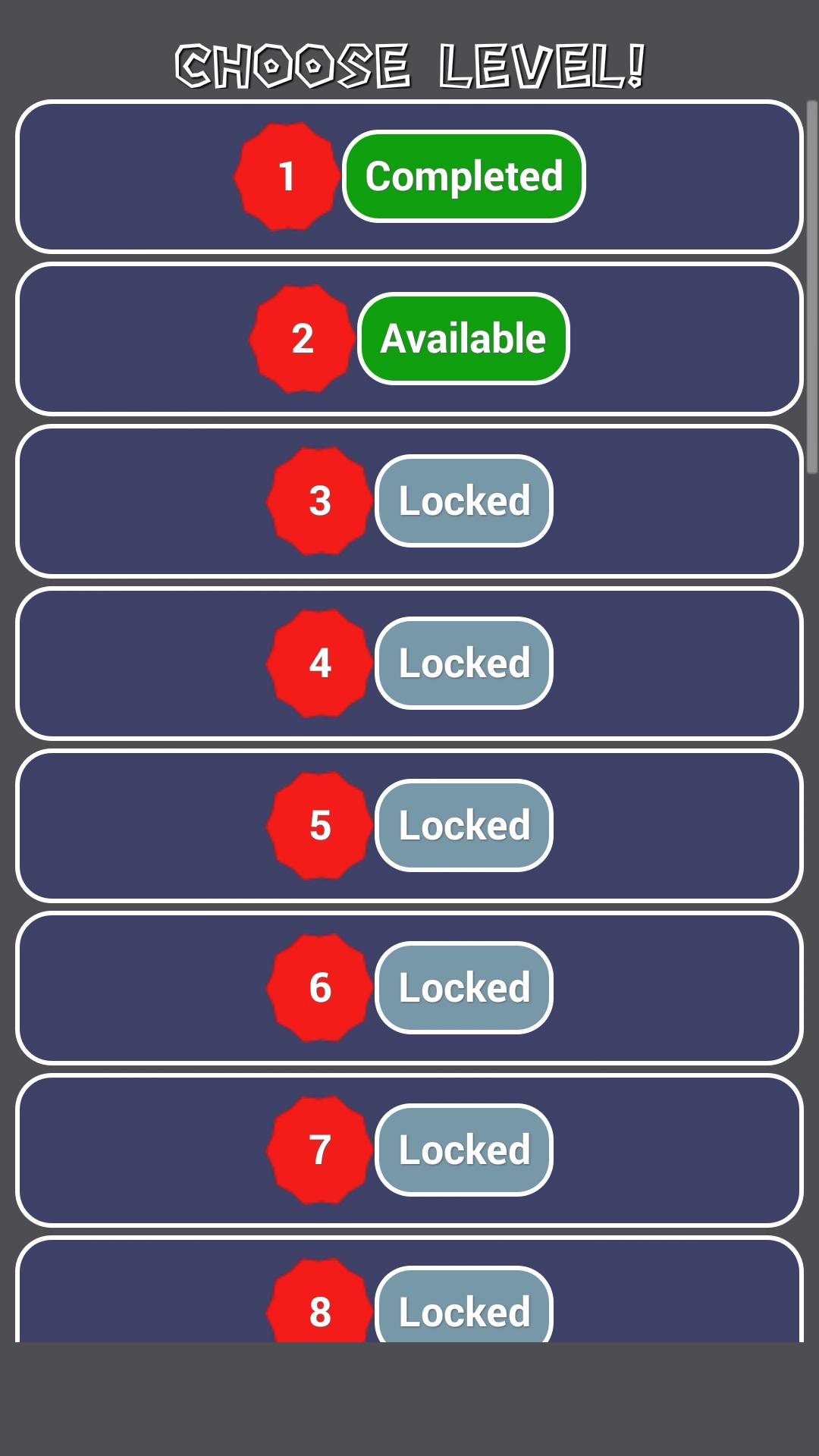819x1456 pixels.
Task: Choose locked level 4
Action: (463, 664)
